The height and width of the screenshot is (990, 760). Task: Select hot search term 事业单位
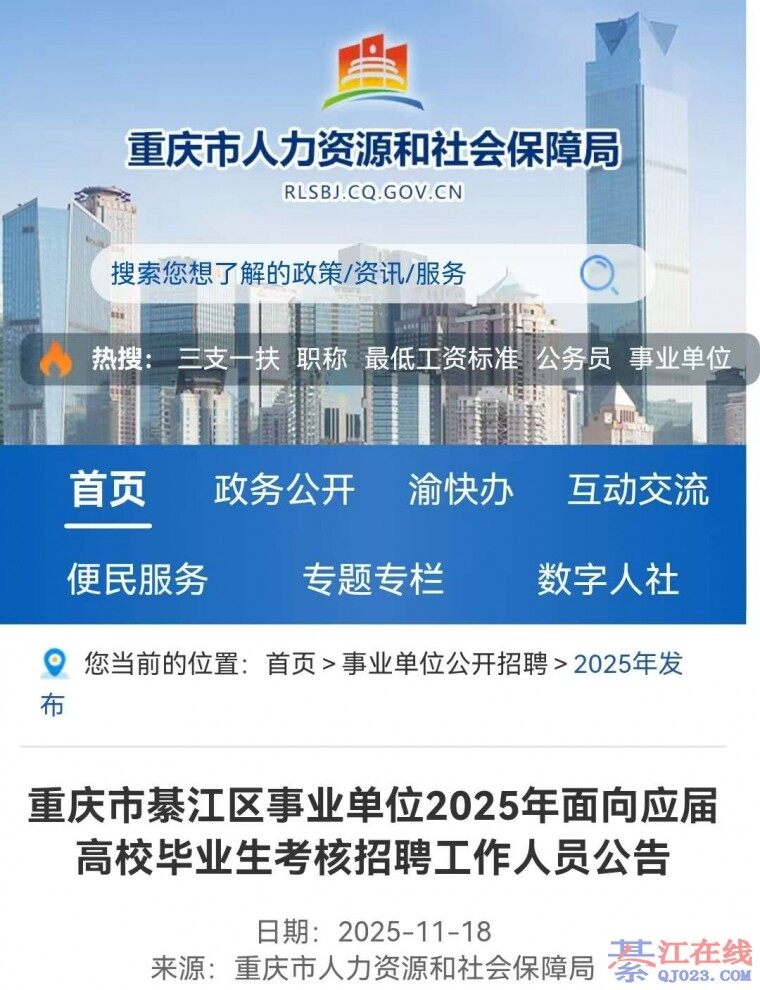pyautogui.click(x=680, y=358)
